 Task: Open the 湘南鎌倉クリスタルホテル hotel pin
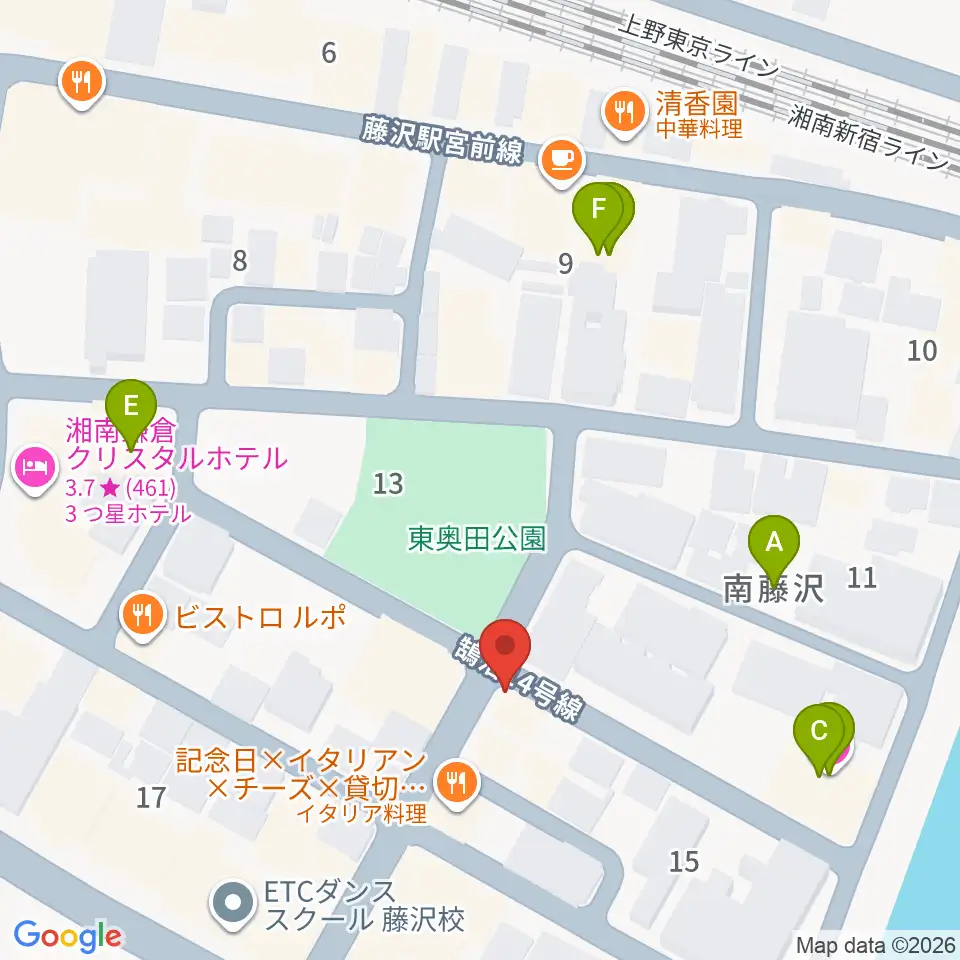pyautogui.click(x=36, y=468)
